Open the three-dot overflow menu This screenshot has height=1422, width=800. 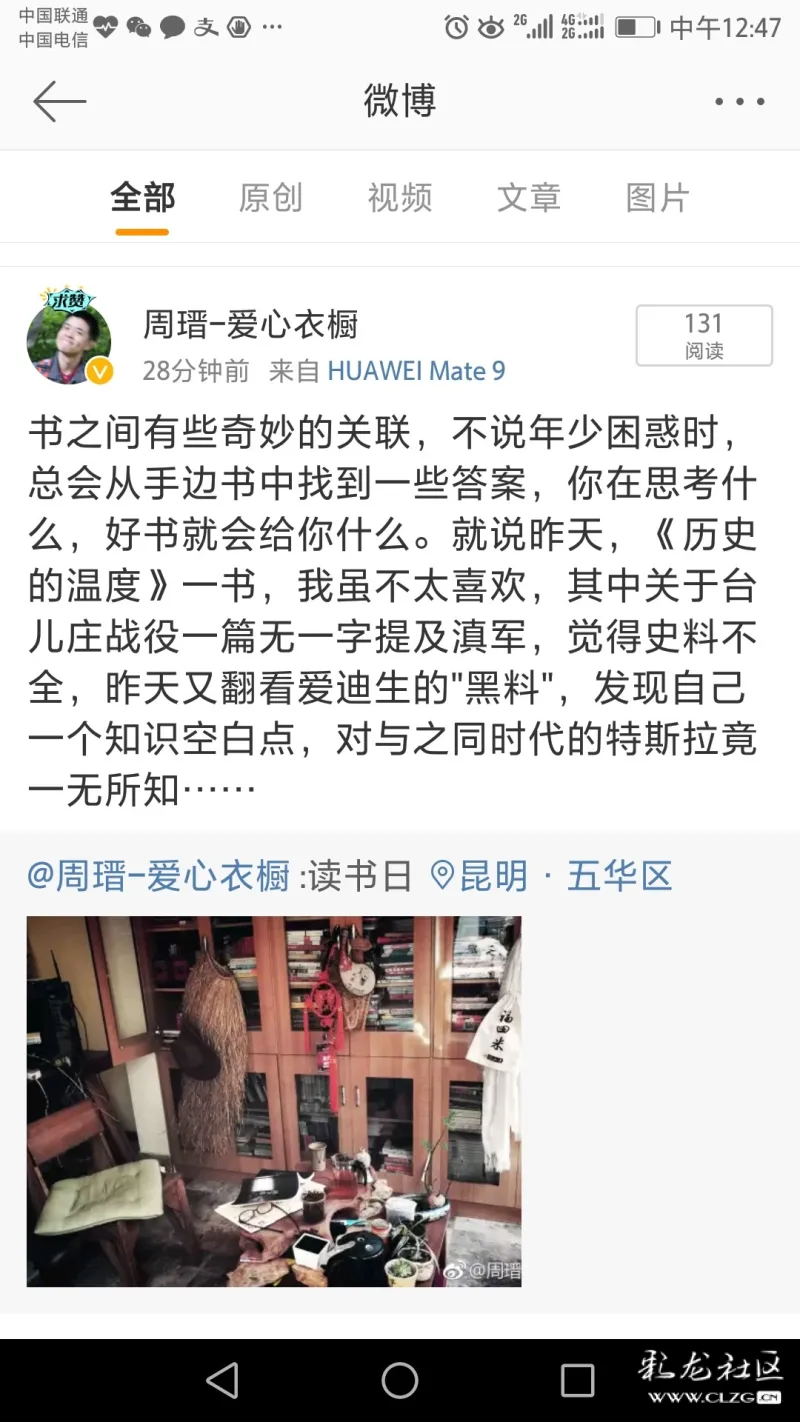coord(740,102)
